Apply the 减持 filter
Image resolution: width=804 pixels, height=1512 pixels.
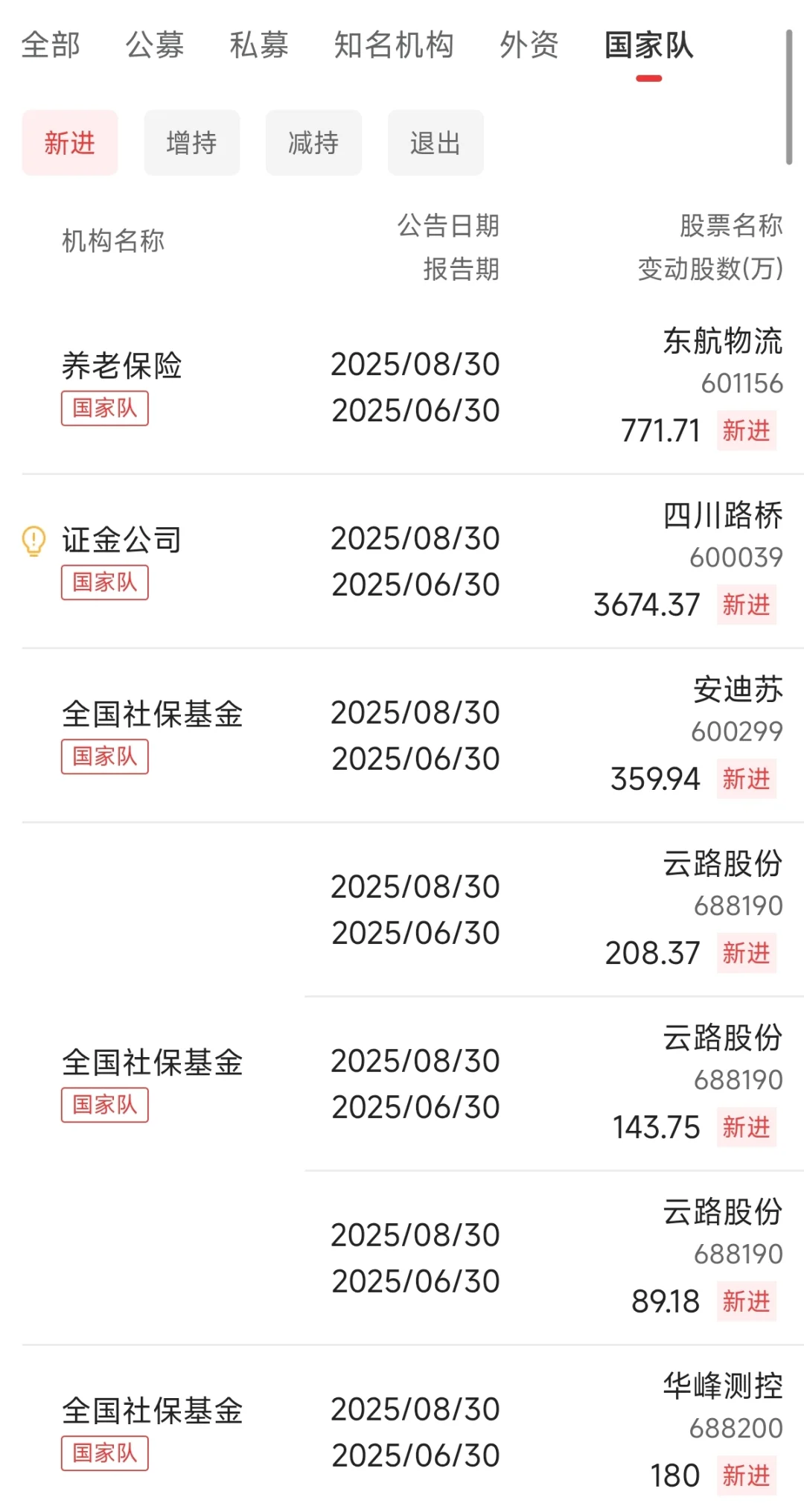[313, 143]
